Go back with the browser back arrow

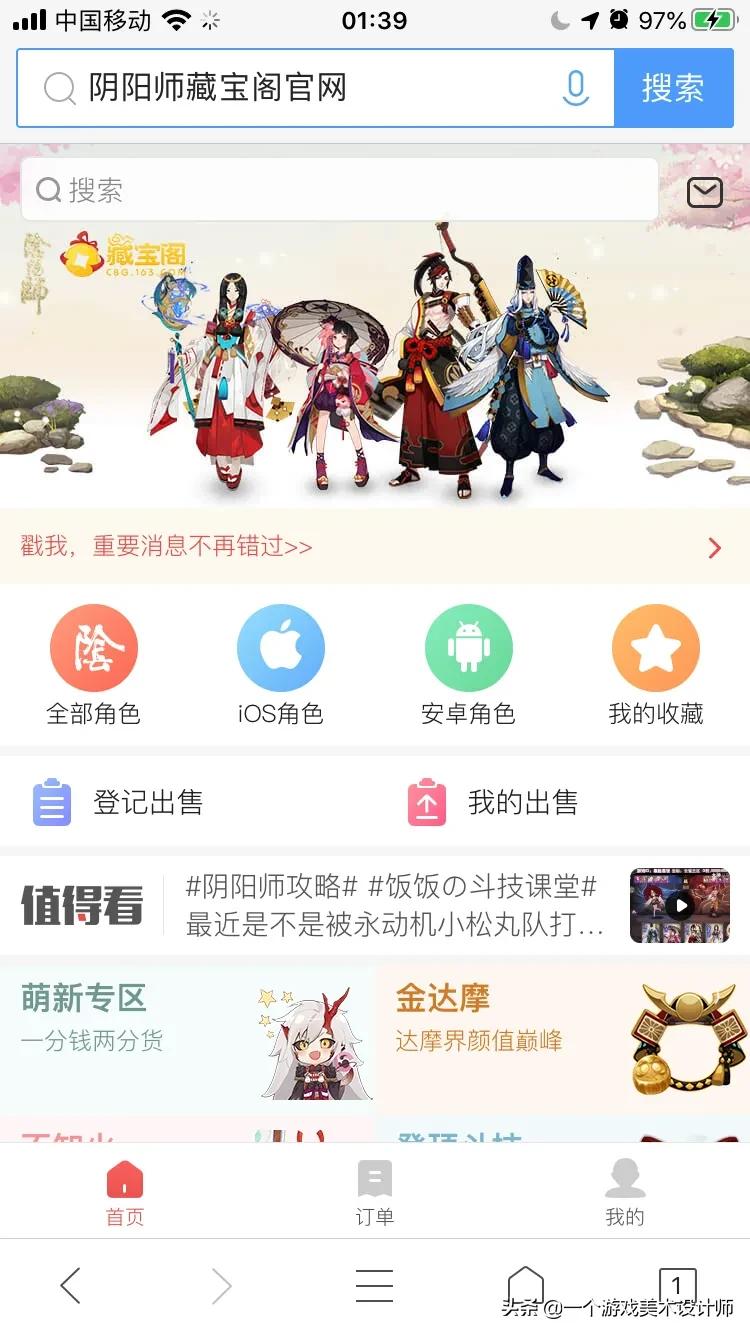click(70, 1285)
